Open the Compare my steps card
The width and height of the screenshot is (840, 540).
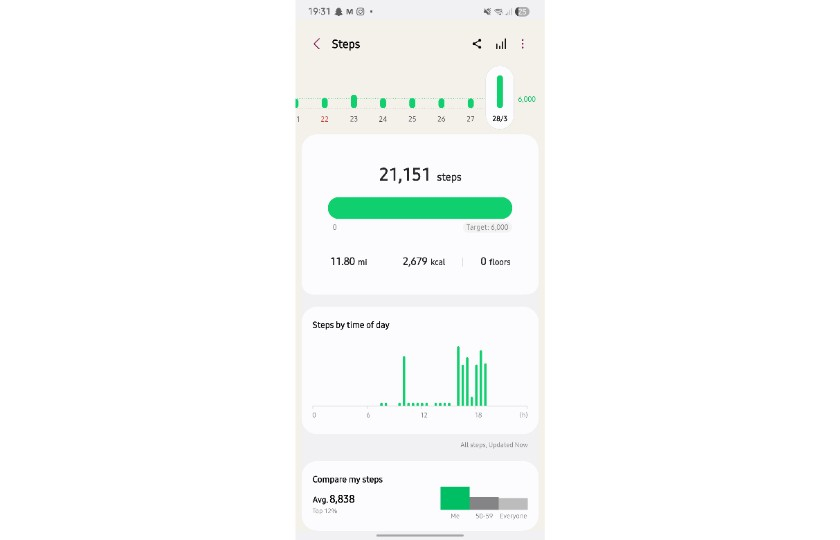coord(420,495)
